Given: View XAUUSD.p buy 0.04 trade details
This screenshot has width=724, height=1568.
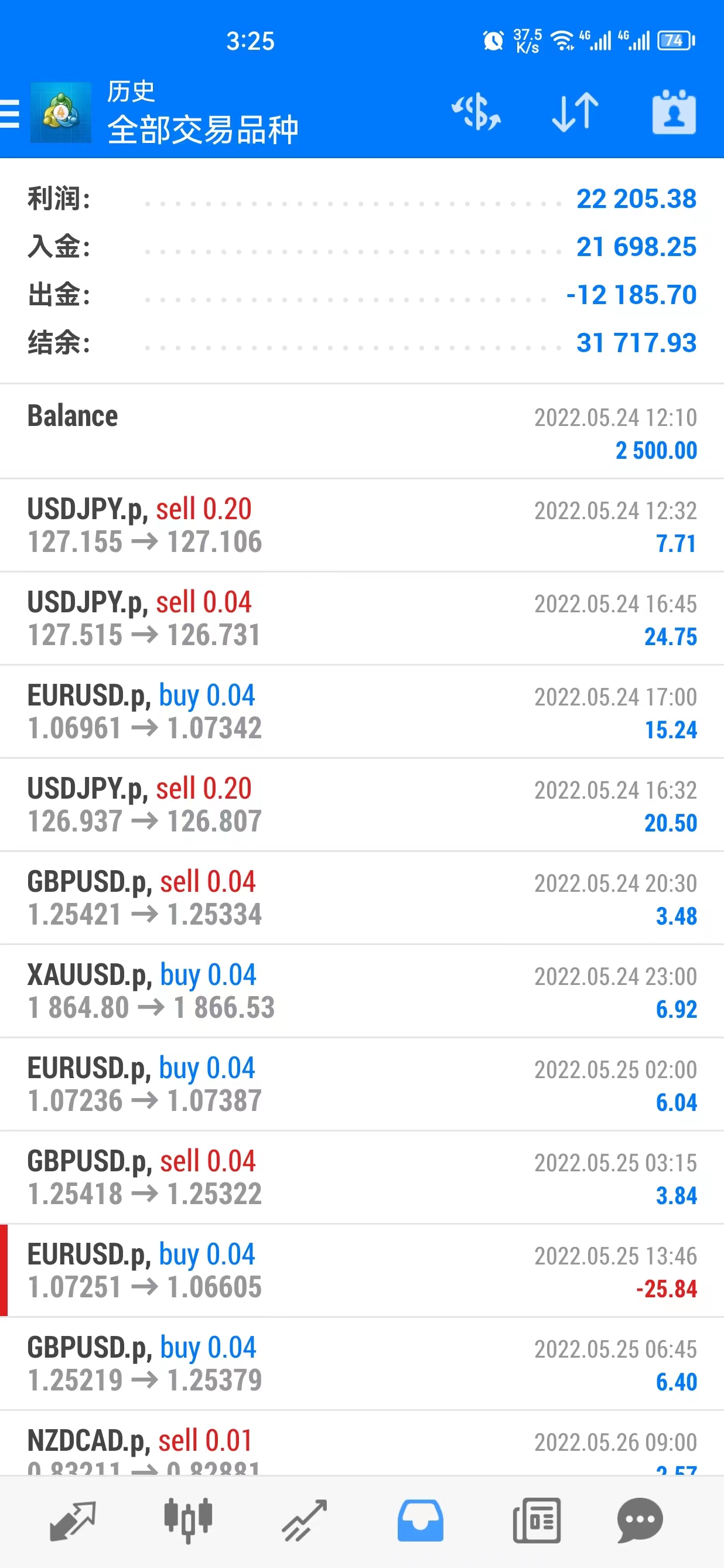Looking at the screenshot, I should click(x=362, y=991).
